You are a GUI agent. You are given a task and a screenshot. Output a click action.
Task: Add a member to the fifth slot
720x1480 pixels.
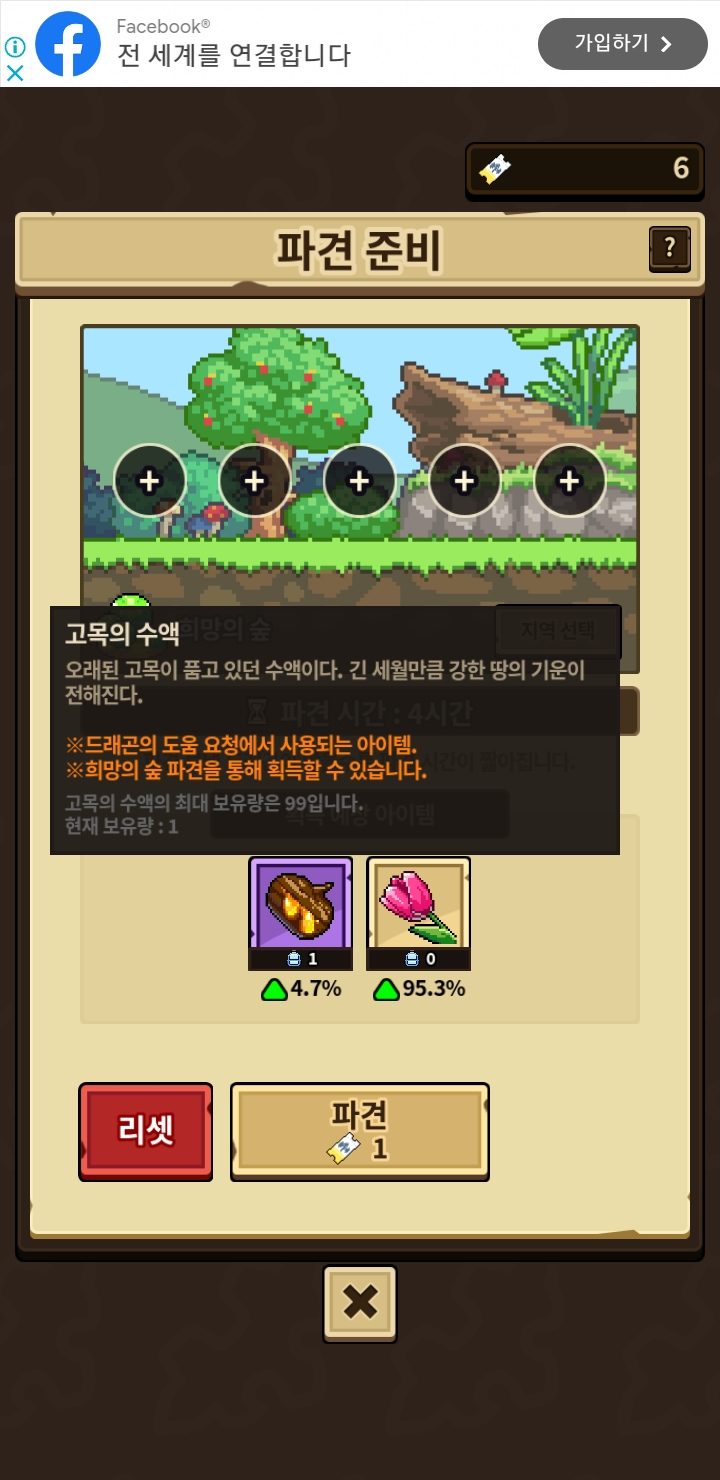click(x=570, y=481)
